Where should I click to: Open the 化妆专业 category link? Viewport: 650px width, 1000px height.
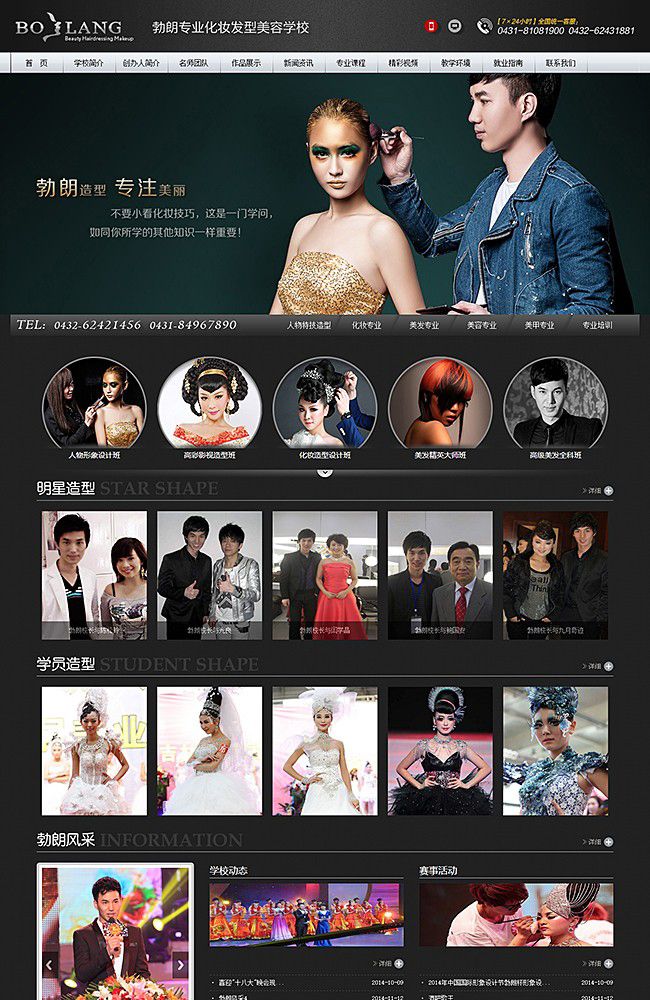point(367,325)
